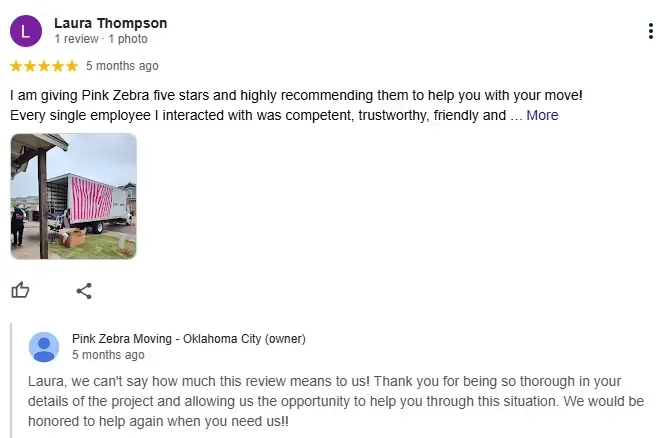Share Laura Thompson's review
Viewport: 669px width, 438px height.
84,291
